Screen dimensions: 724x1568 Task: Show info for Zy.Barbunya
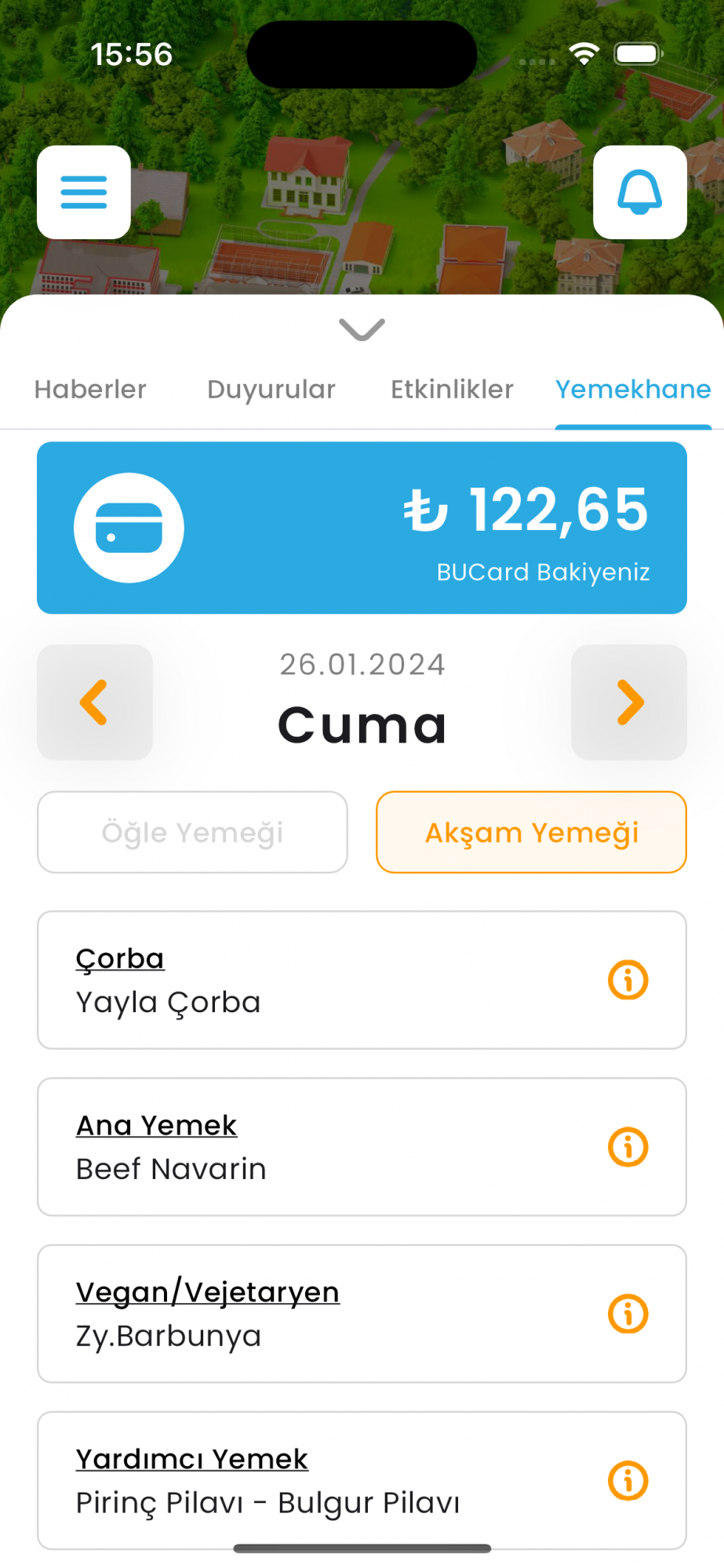tap(628, 1314)
